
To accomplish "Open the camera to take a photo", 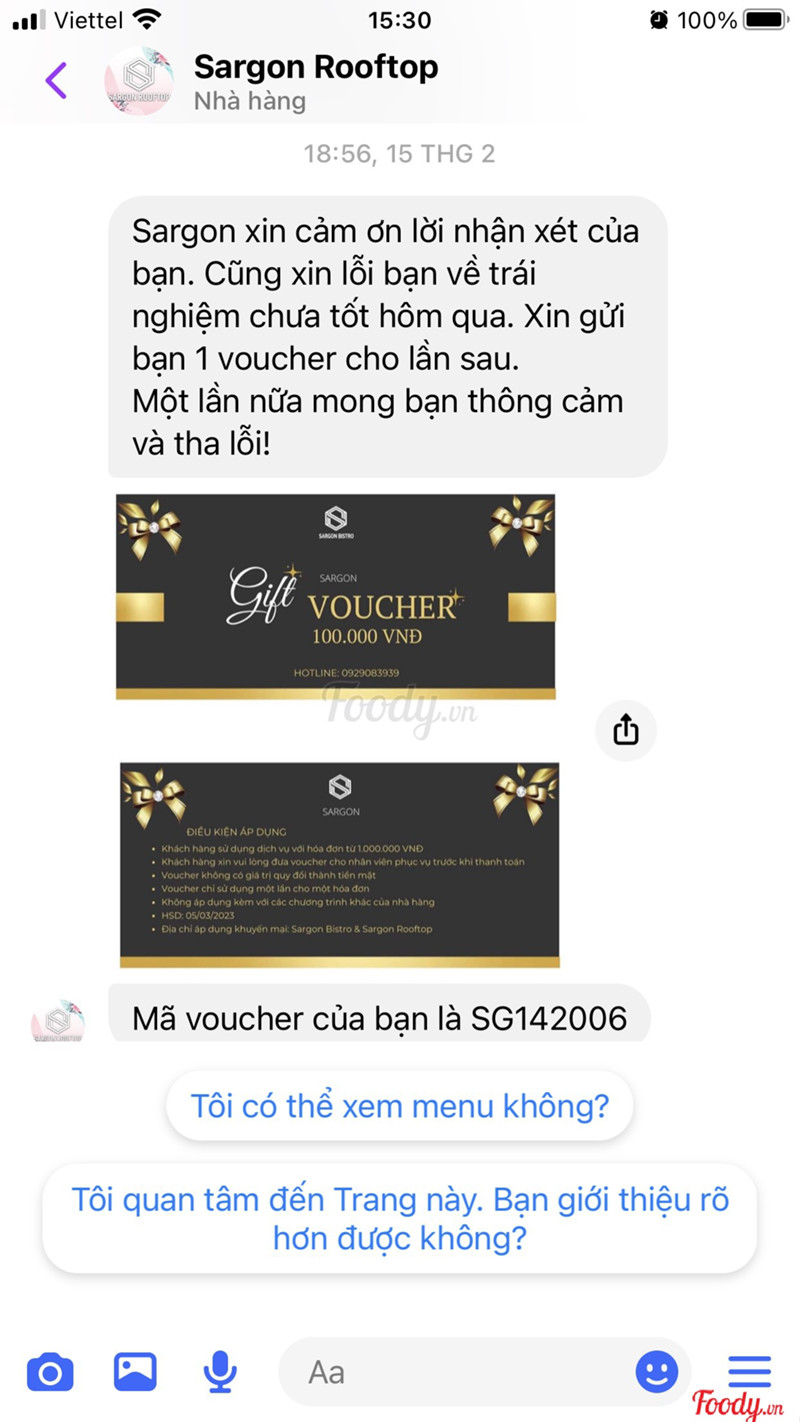I will coord(50,1371).
